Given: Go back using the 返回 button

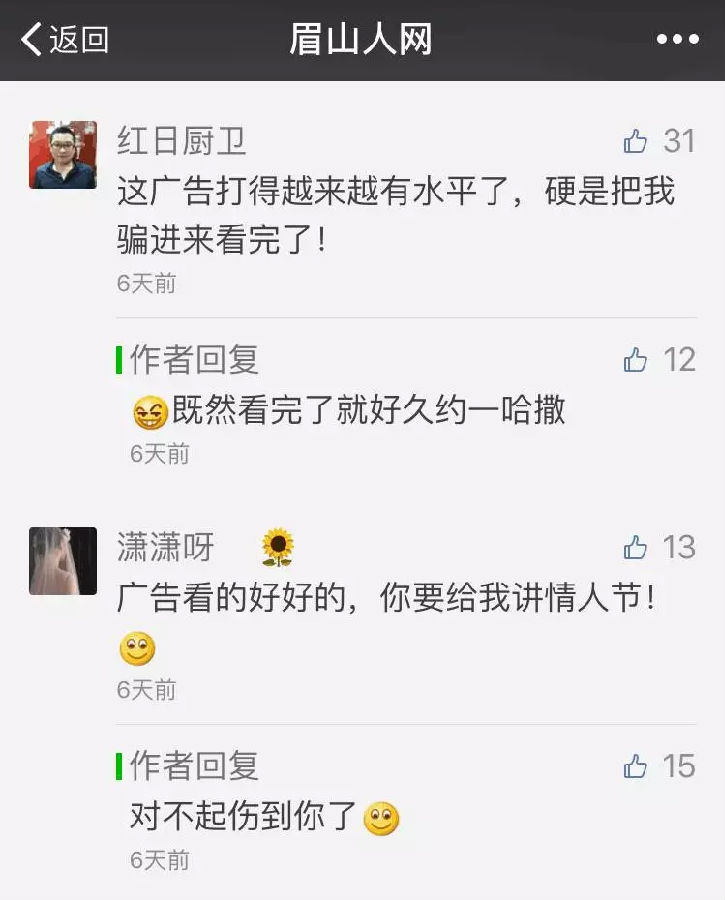Looking at the screenshot, I should 64,40.
